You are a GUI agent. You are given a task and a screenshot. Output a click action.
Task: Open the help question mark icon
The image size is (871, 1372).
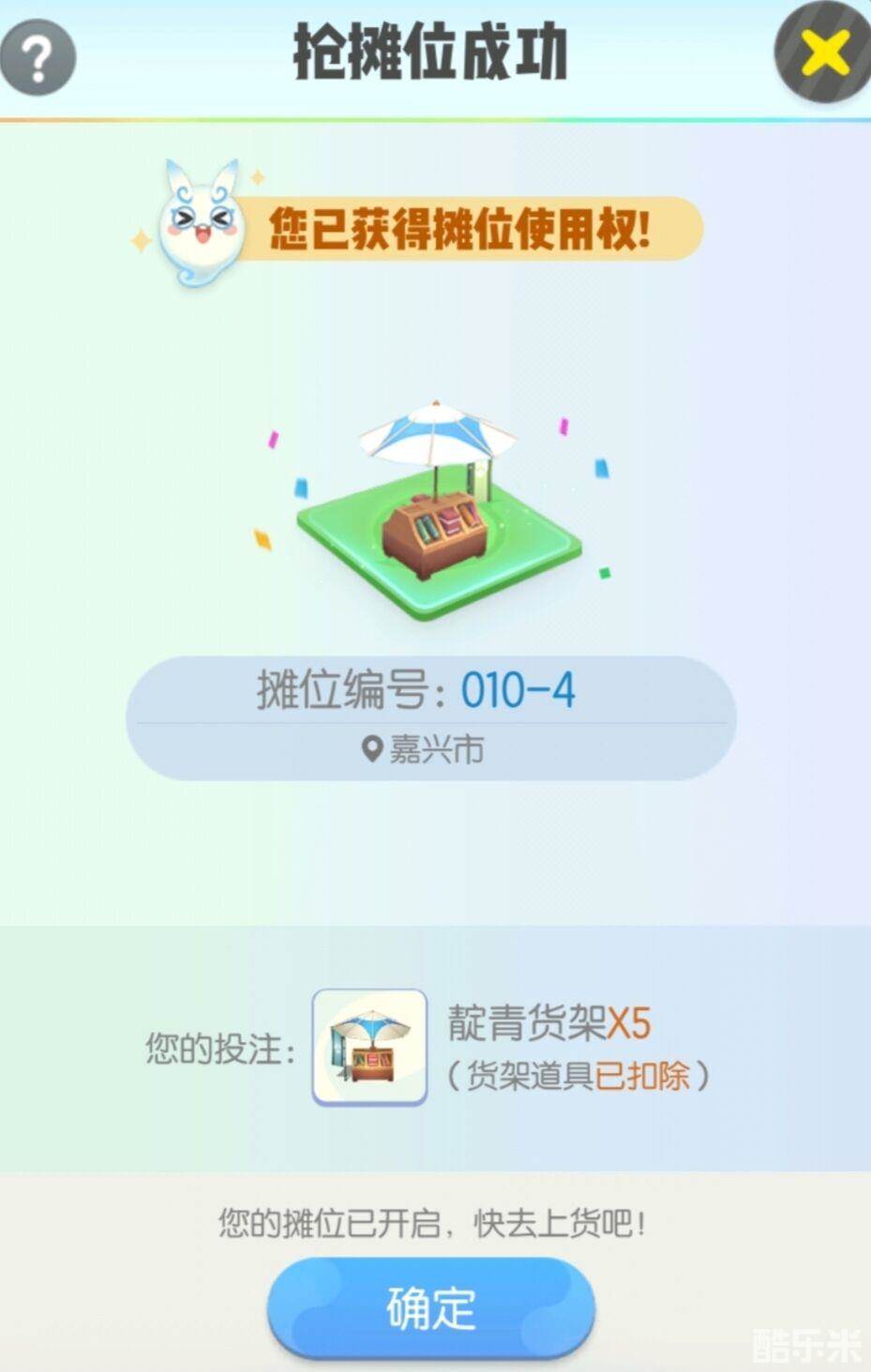click(38, 60)
